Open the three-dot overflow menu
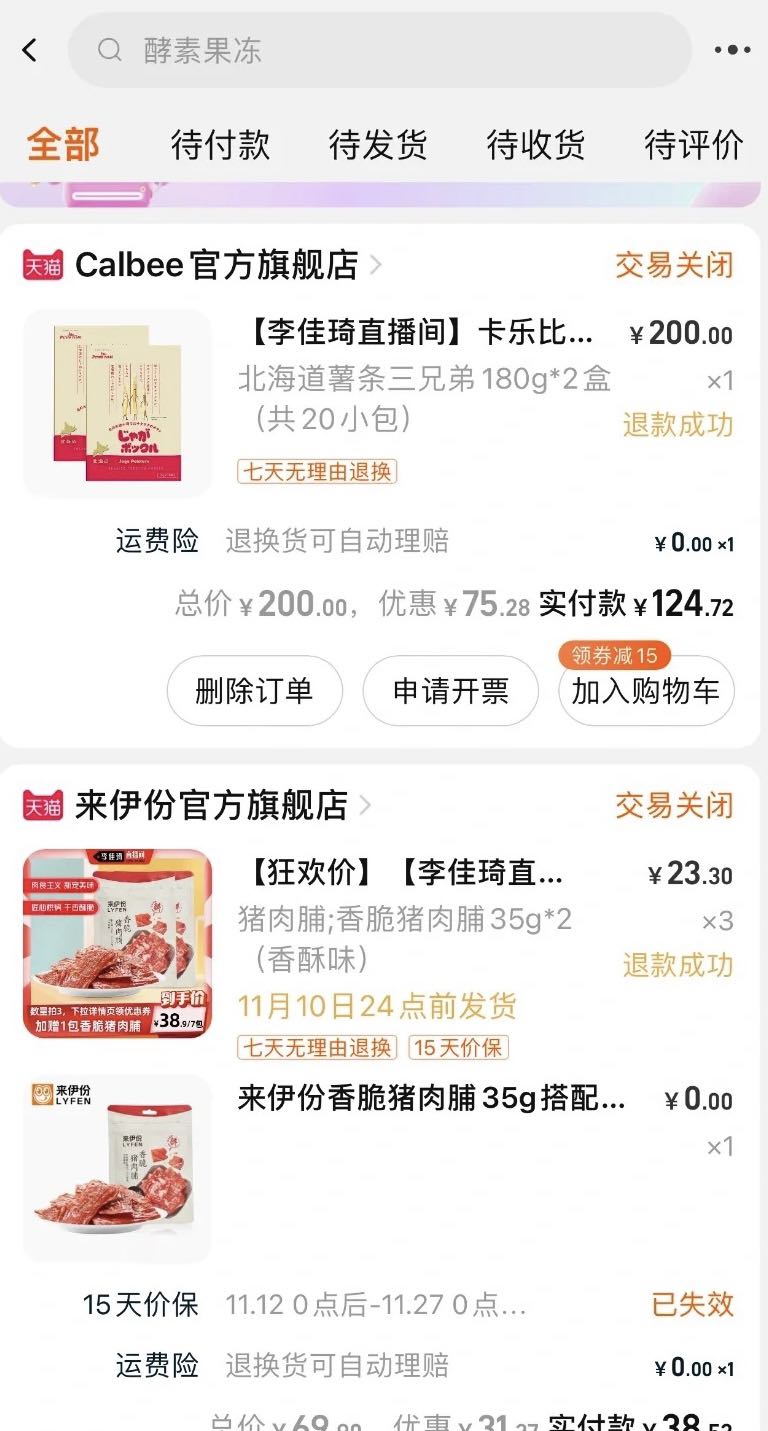 point(732,50)
